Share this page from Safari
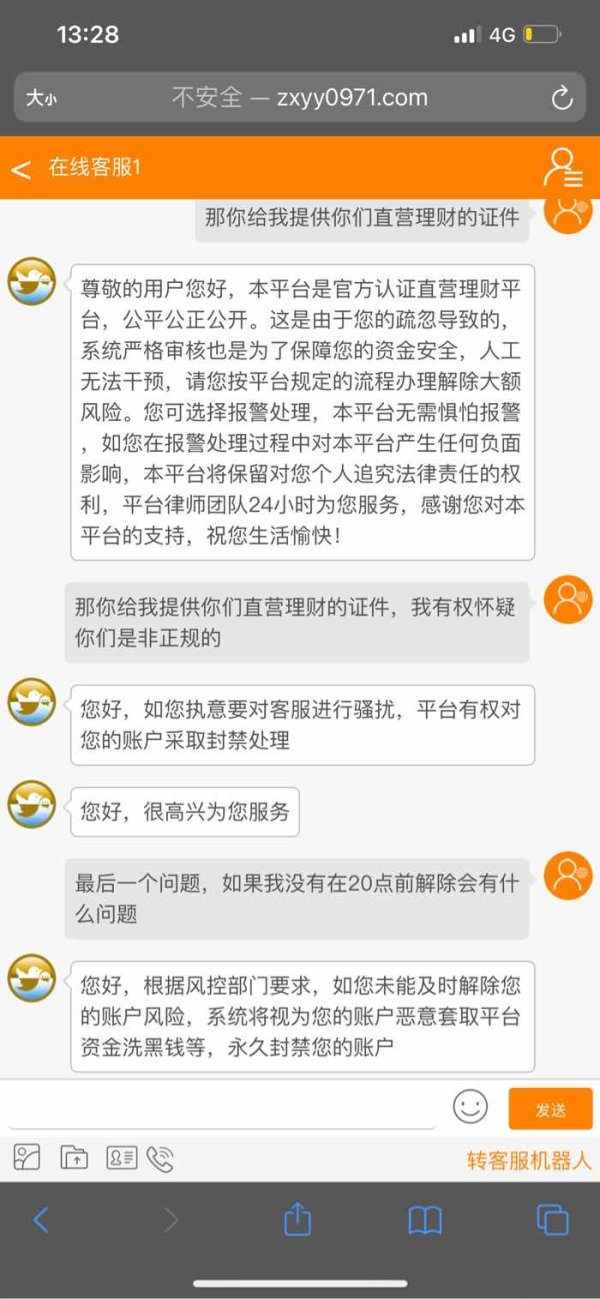The width and height of the screenshot is (600, 1299). (298, 1218)
